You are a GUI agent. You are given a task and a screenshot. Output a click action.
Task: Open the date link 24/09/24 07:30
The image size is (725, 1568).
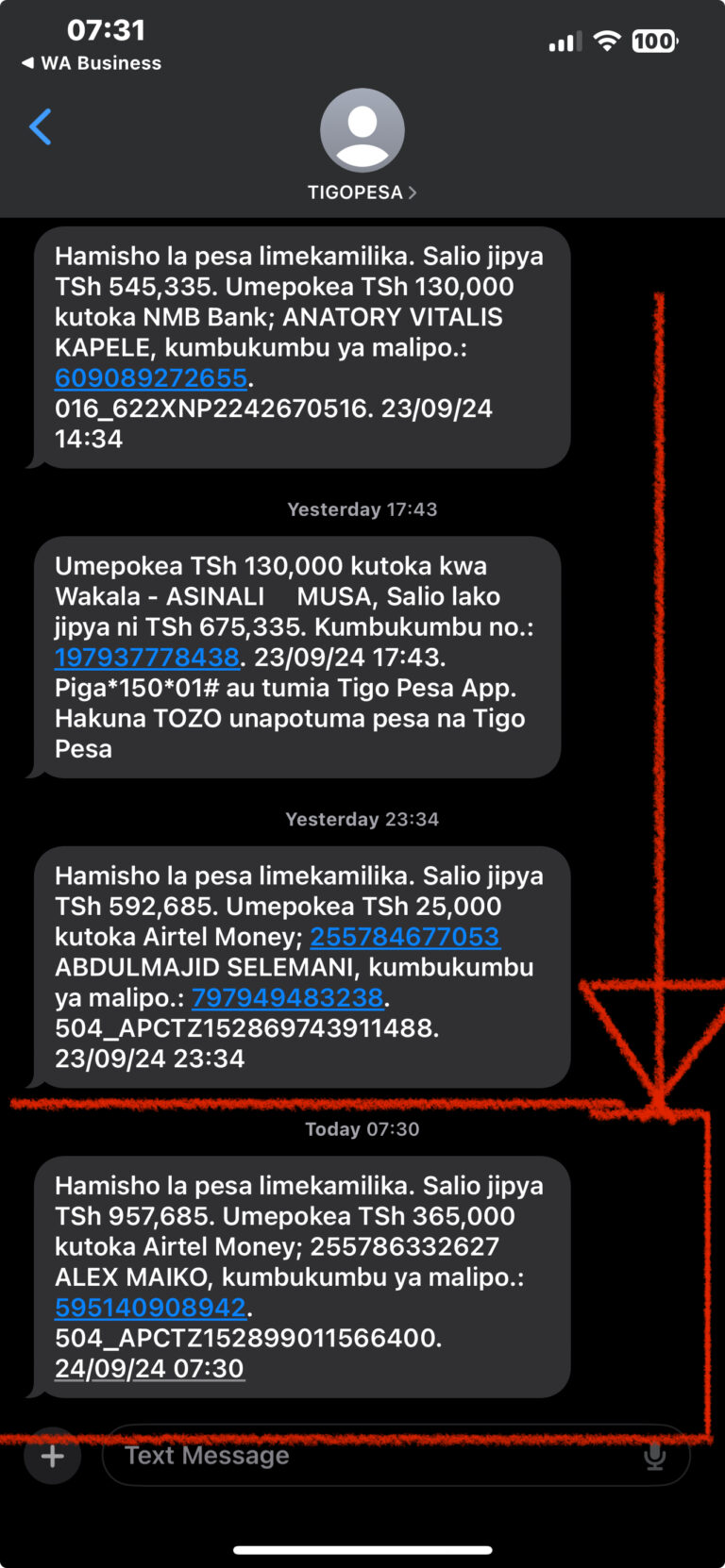[x=149, y=1368]
